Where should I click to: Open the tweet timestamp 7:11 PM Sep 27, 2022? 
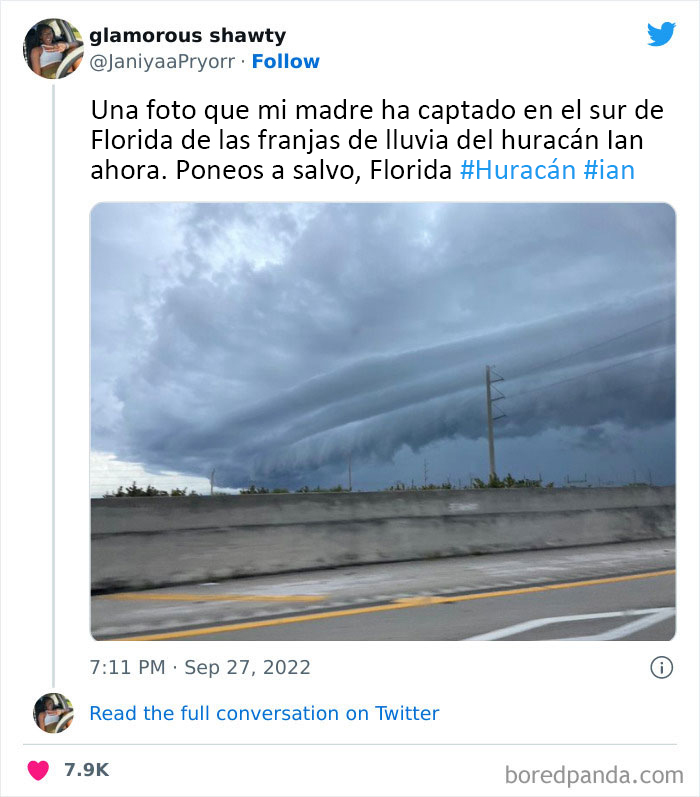point(200,667)
